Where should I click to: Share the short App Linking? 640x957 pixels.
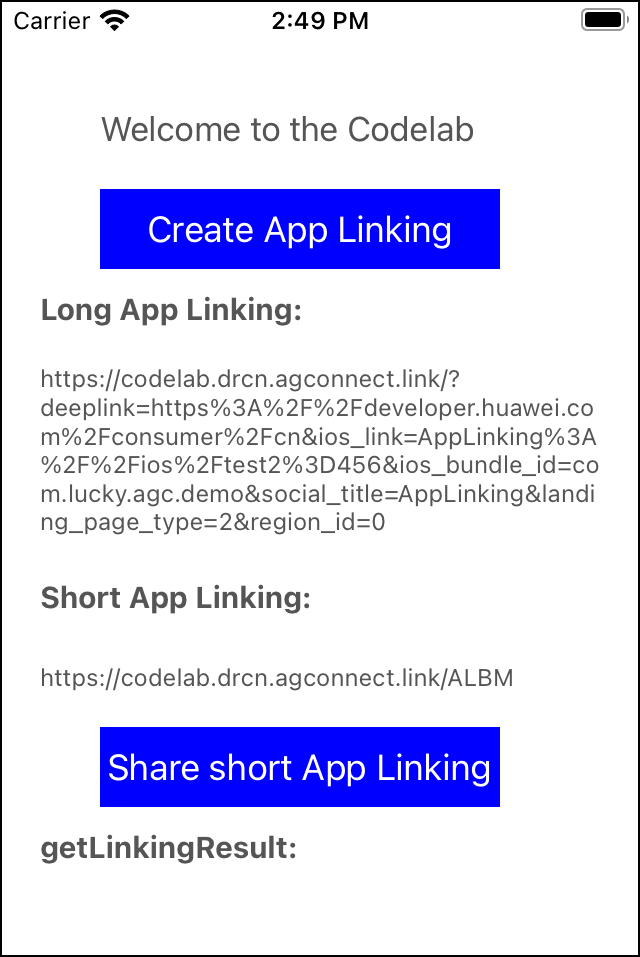[300, 767]
